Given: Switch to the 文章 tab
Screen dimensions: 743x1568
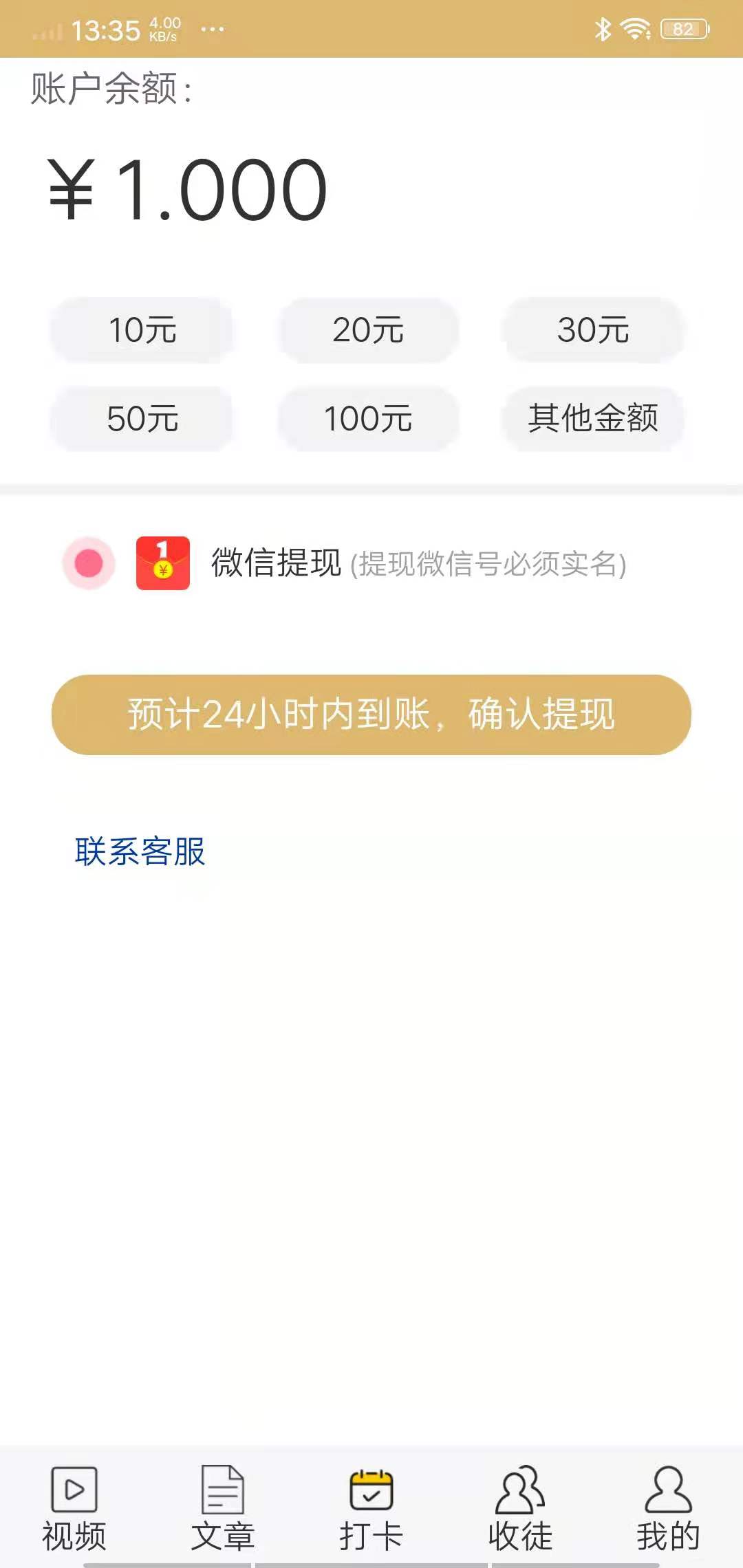Looking at the screenshot, I should tap(222, 1505).
